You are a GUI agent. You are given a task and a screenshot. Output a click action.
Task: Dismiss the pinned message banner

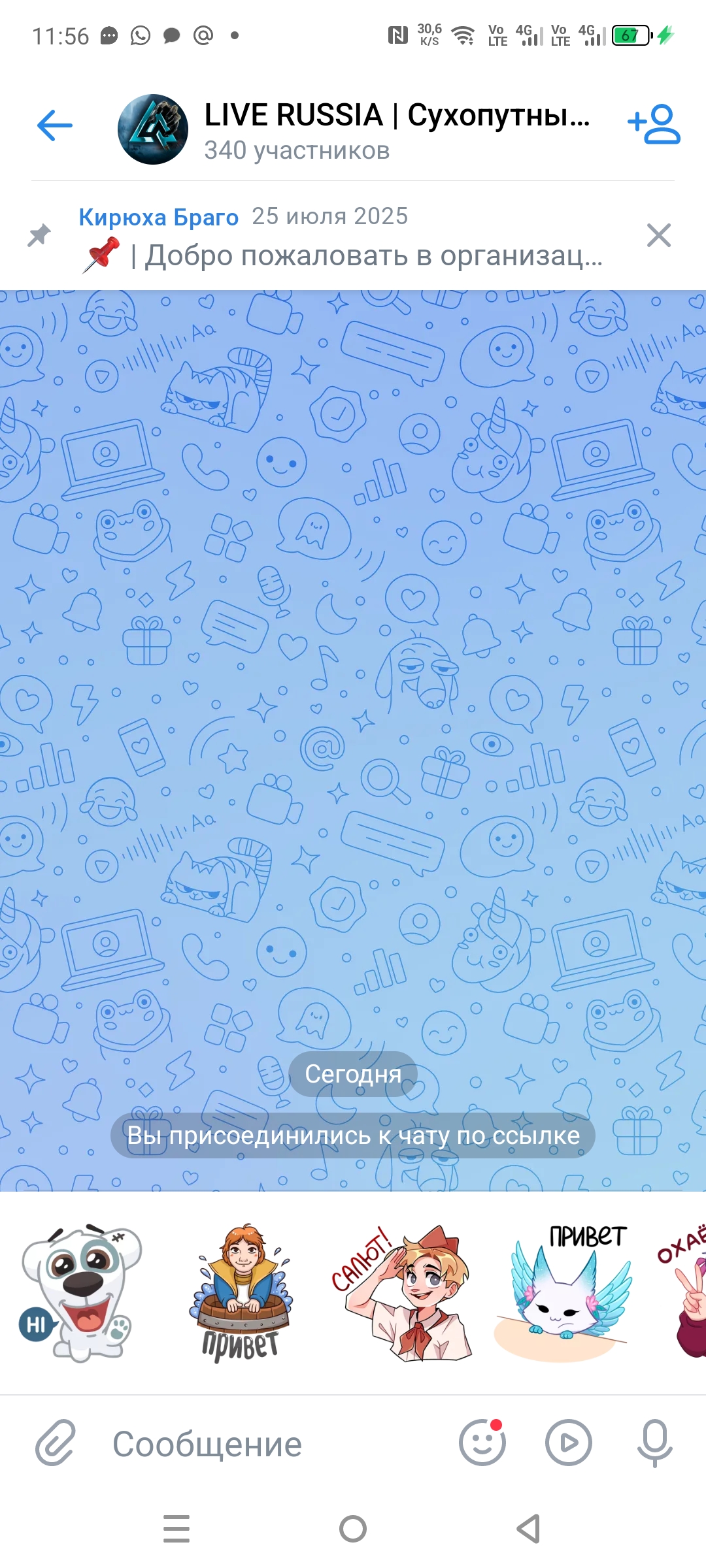(x=658, y=235)
